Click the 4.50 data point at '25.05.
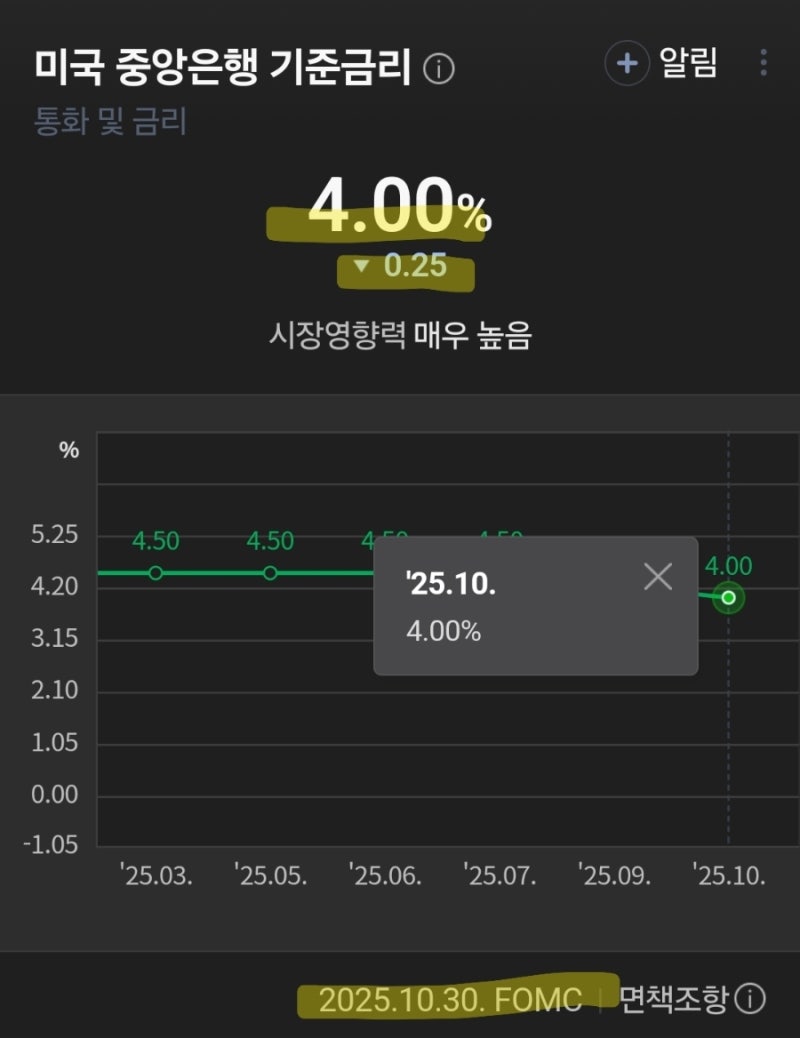 click(269, 573)
